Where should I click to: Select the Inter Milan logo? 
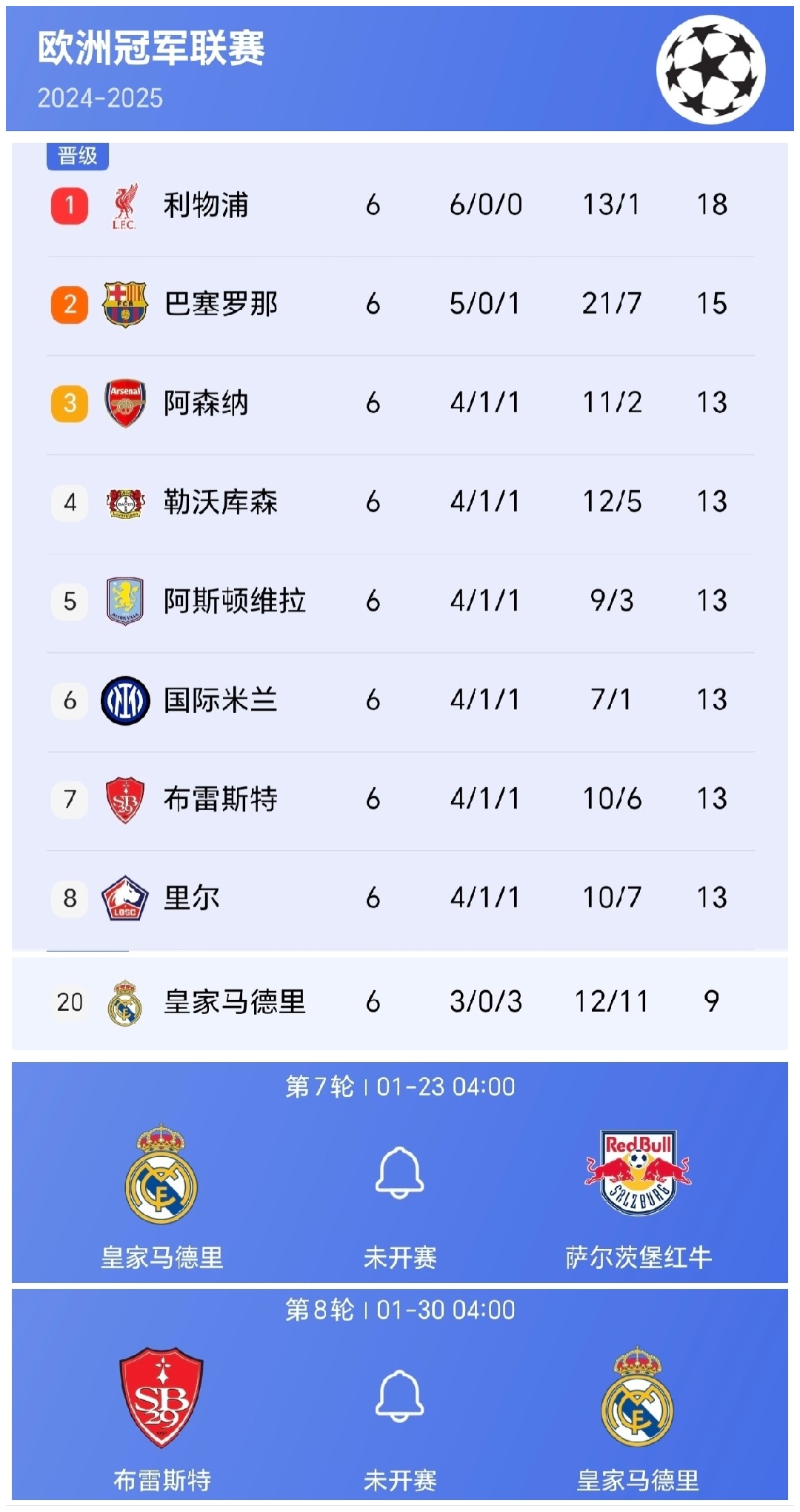tap(126, 700)
